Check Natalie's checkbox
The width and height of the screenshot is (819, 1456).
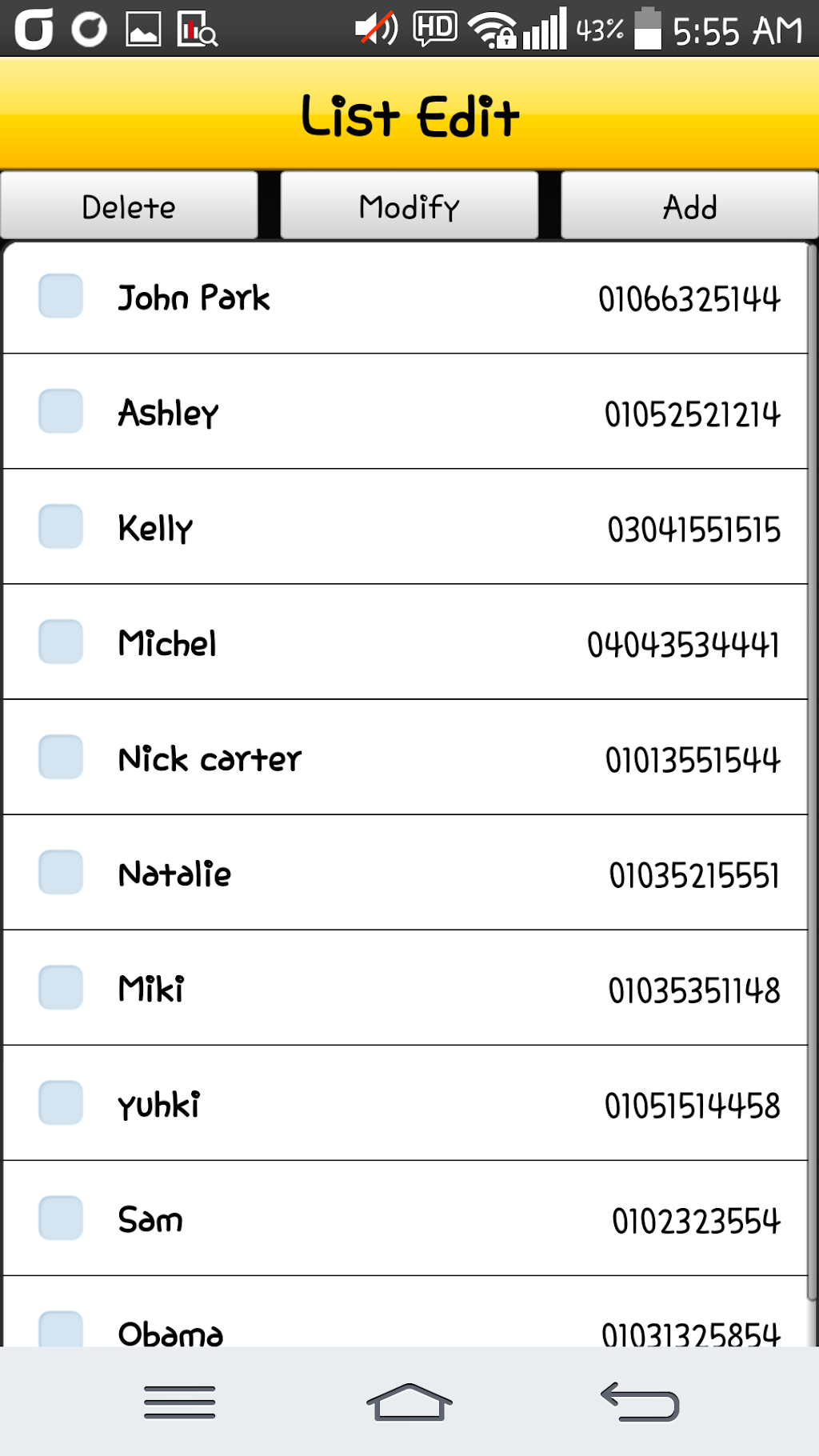tap(61, 872)
